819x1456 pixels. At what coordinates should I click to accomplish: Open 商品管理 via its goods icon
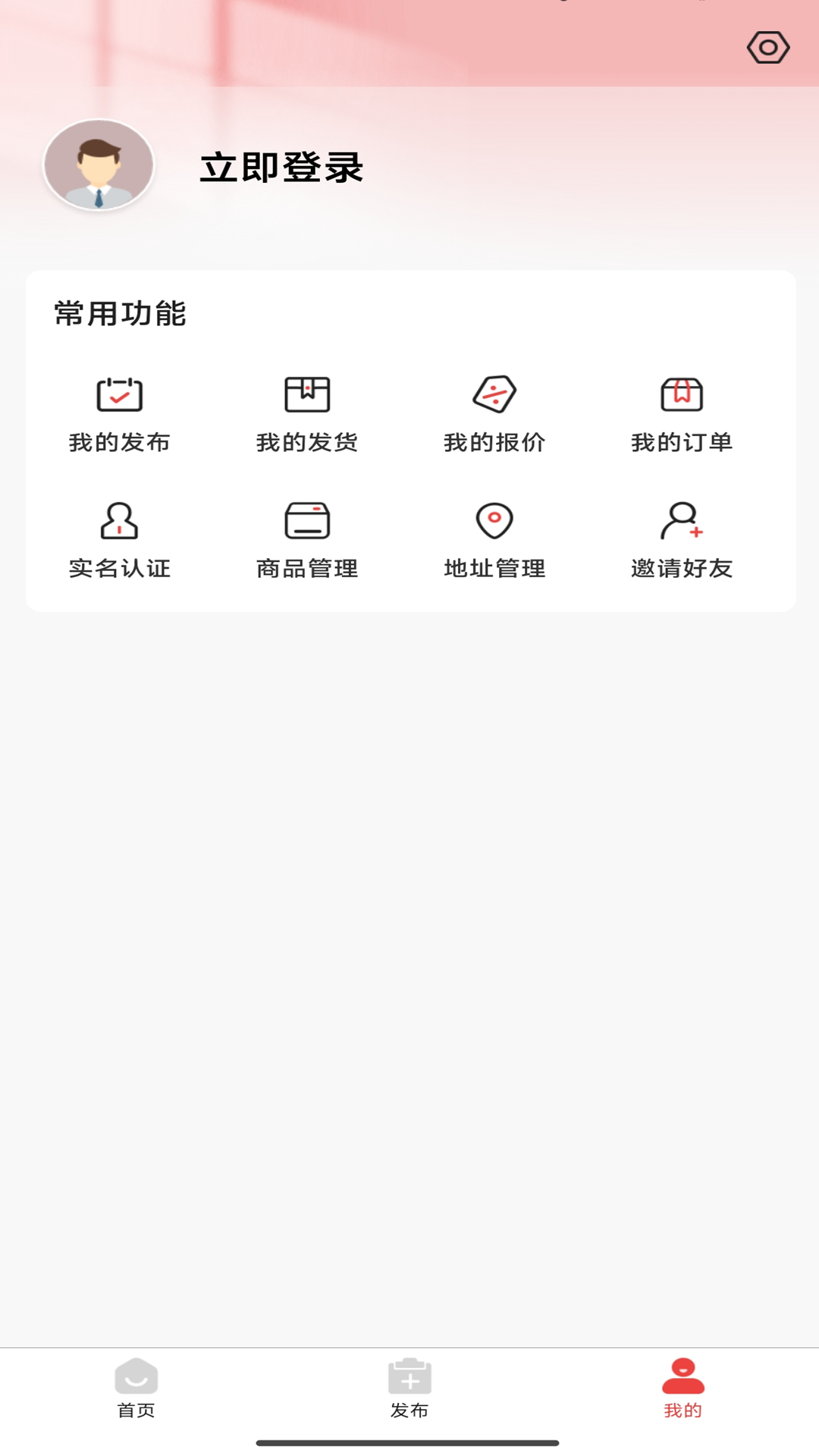click(306, 521)
